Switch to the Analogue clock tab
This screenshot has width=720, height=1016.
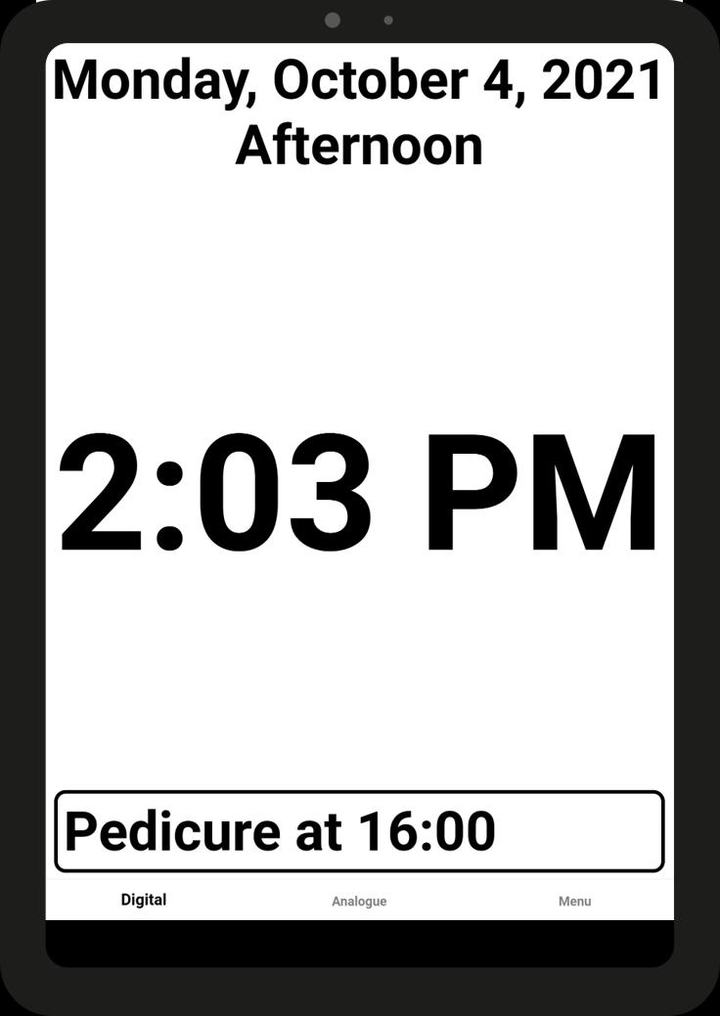tap(359, 901)
